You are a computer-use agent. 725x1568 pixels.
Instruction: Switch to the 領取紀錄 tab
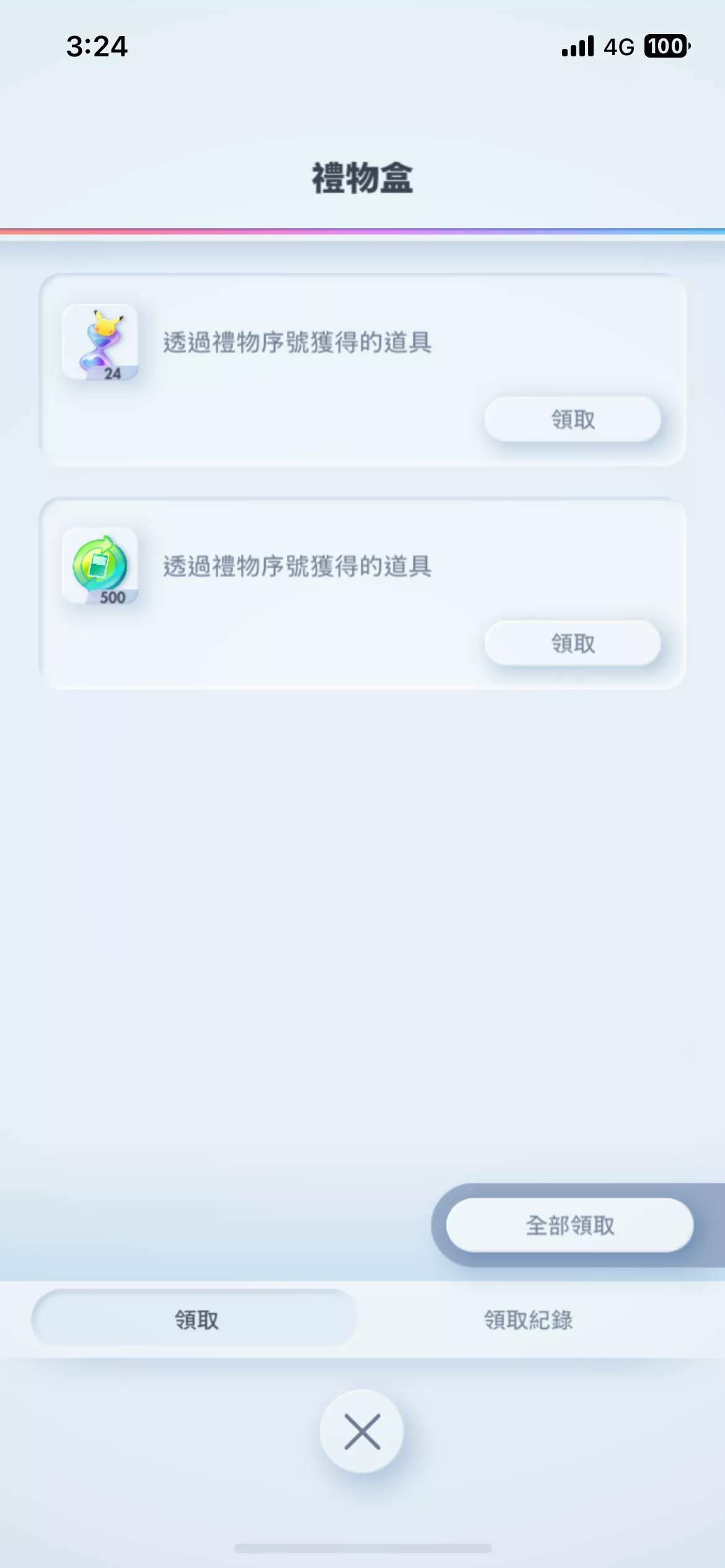point(528,1320)
